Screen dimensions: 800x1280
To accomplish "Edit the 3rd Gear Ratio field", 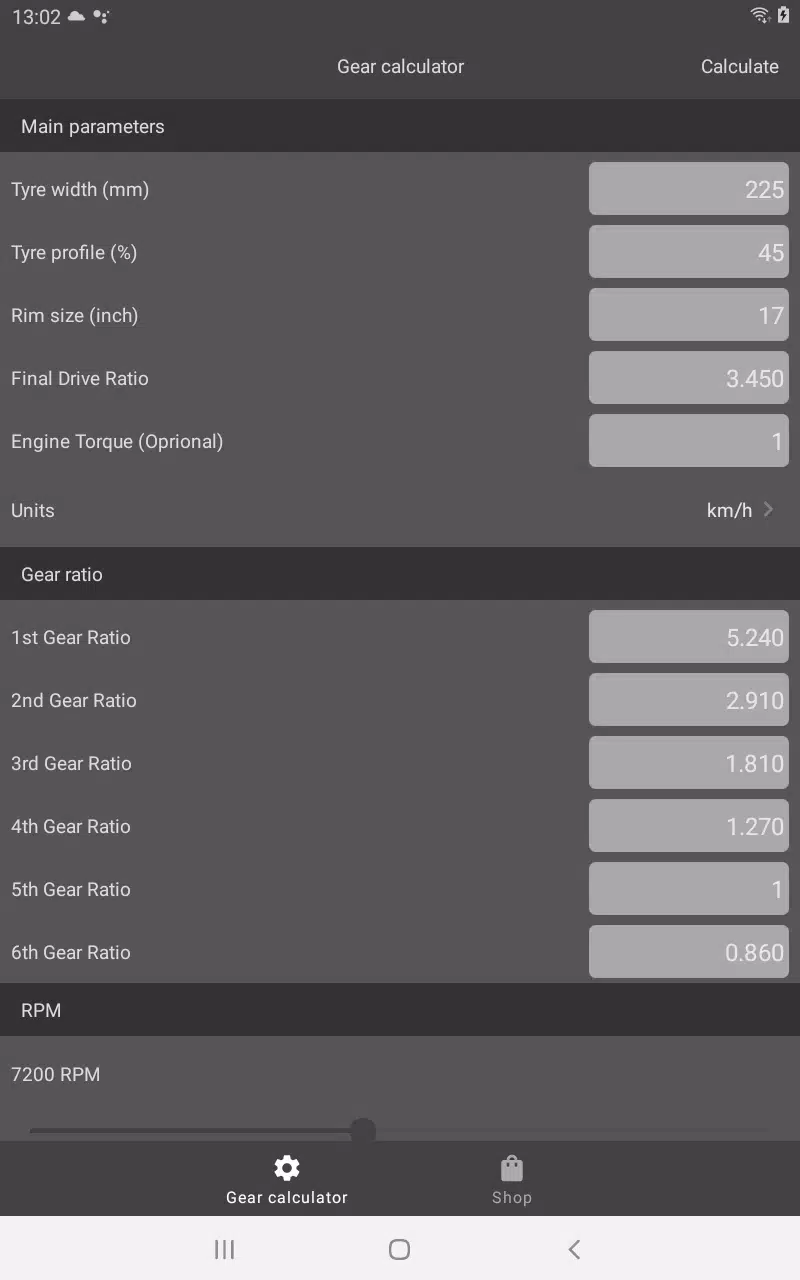I will (x=688, y=763).
